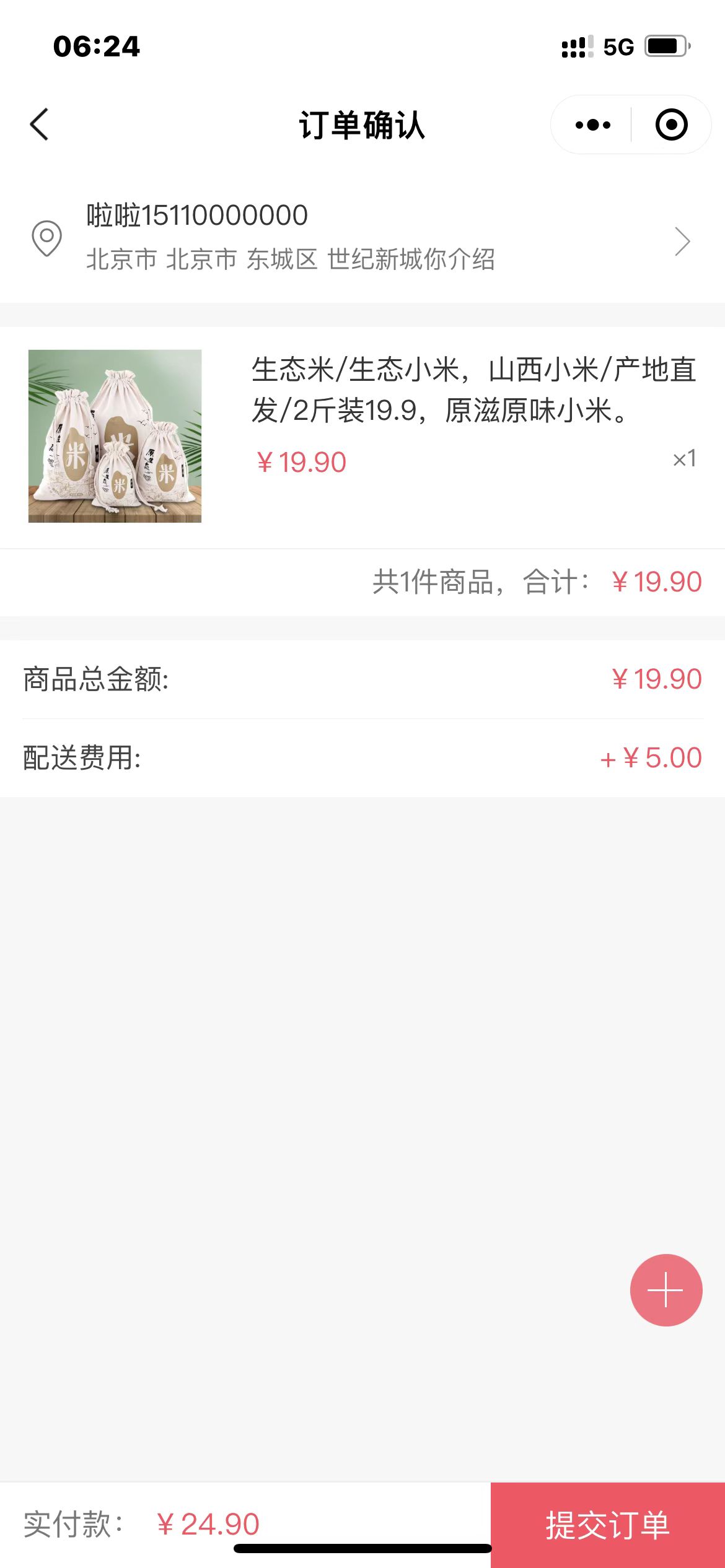
Task: Close the mini program with the circle button
Action: point(671,125)
